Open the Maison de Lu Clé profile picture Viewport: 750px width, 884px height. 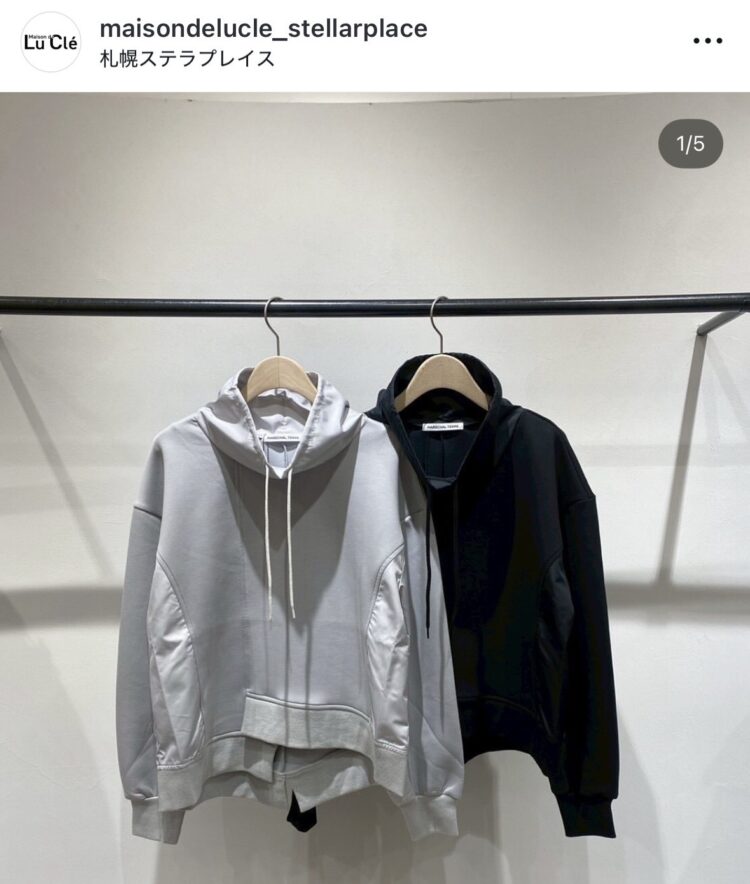[50, 42]
